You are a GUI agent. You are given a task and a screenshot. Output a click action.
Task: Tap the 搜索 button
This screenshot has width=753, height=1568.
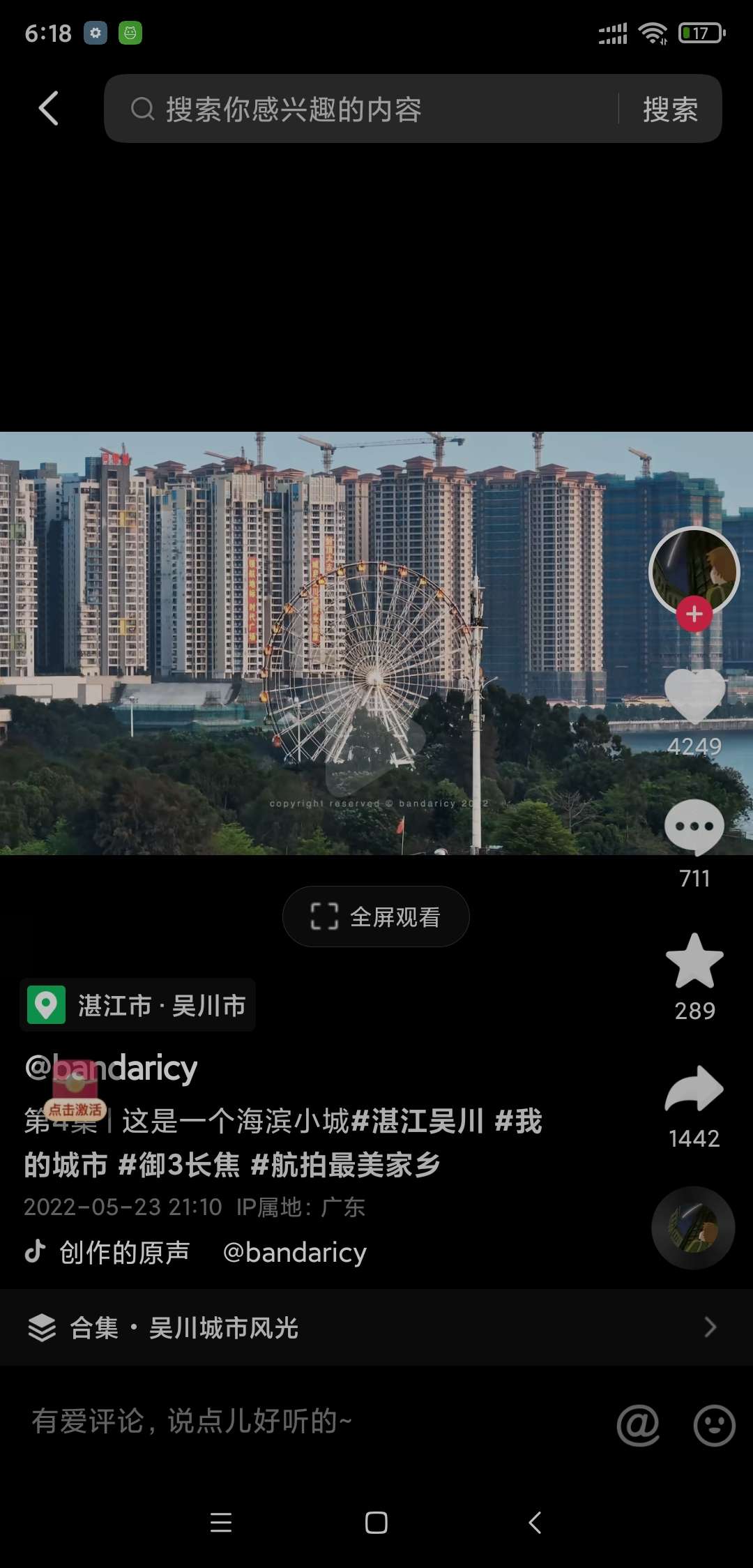click(x=670, y=110)
